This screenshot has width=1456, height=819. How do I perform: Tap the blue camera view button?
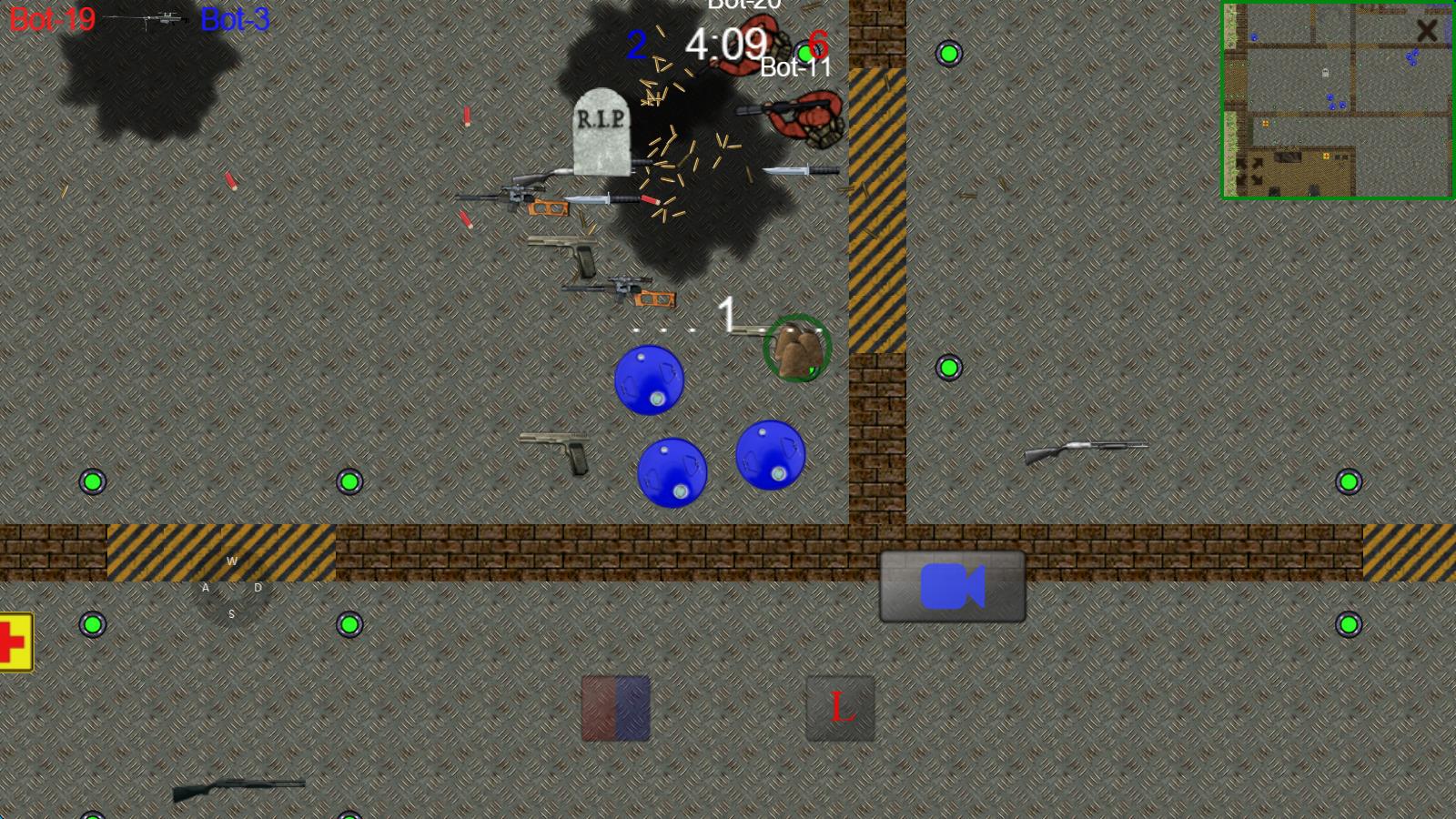tap(952, 587)
